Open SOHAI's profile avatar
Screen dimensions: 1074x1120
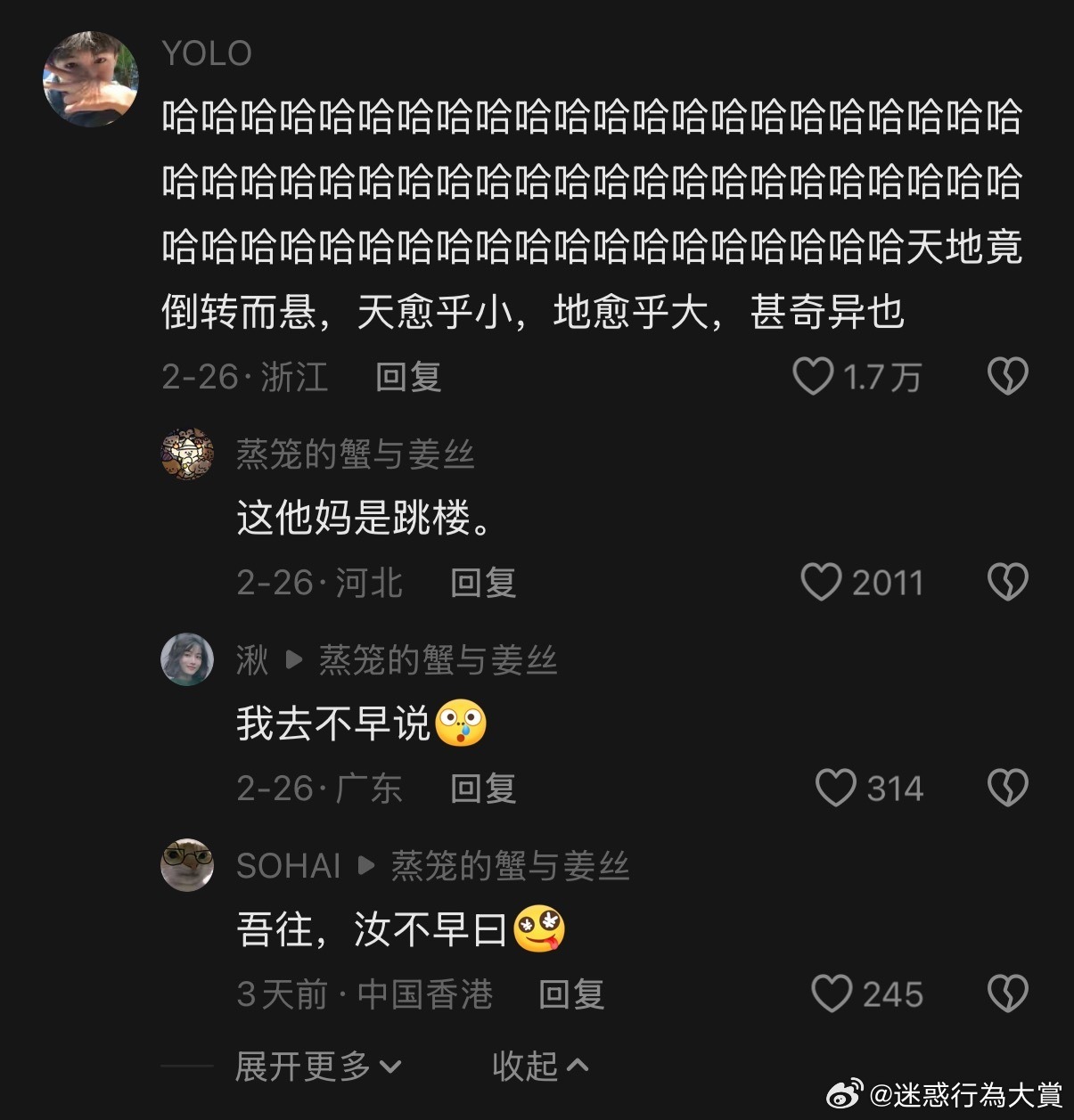coord(187,865)
